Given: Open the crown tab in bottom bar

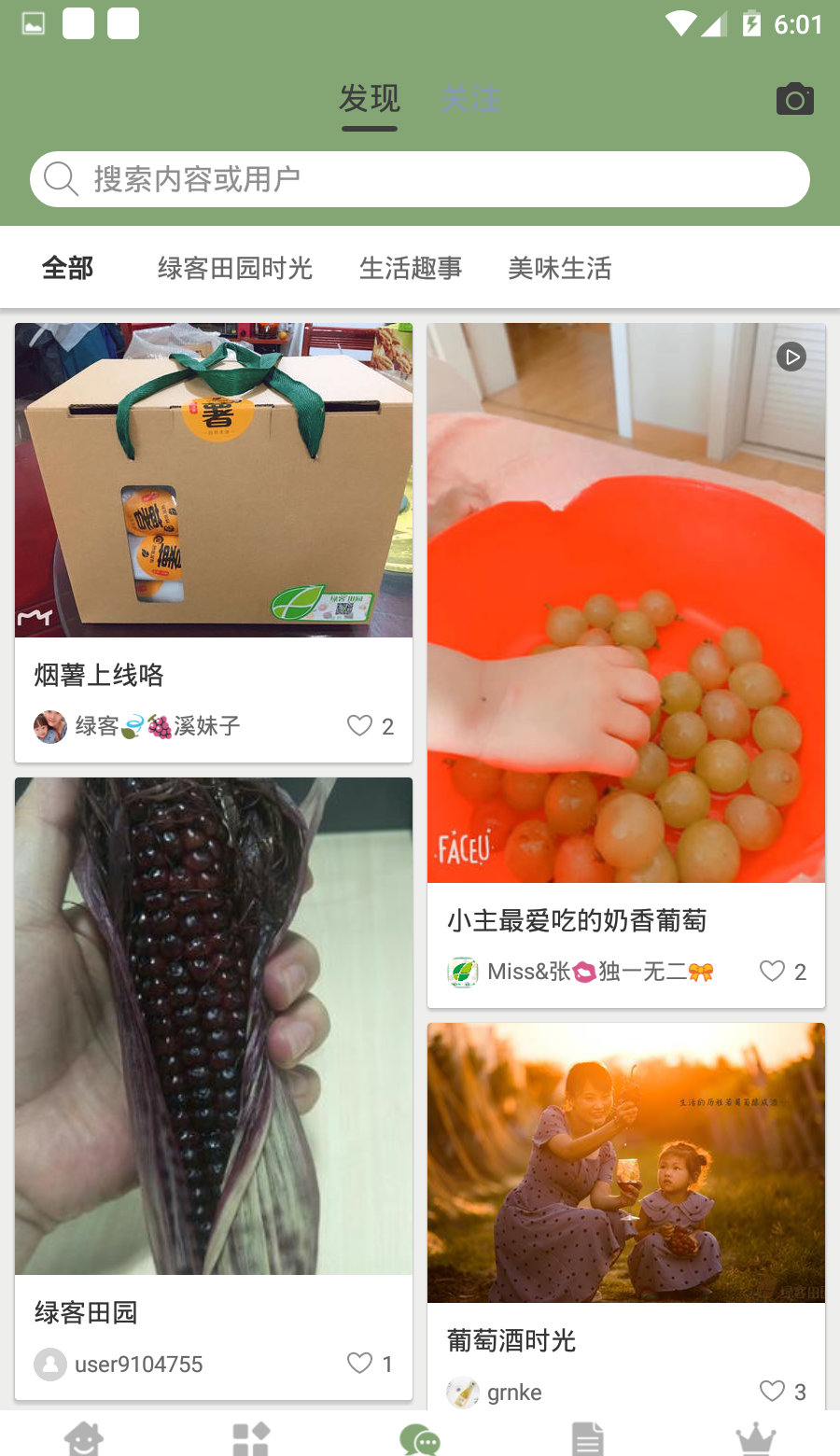Looking at the screenshot, I should pyautogui.click(x=756, y=1437).
